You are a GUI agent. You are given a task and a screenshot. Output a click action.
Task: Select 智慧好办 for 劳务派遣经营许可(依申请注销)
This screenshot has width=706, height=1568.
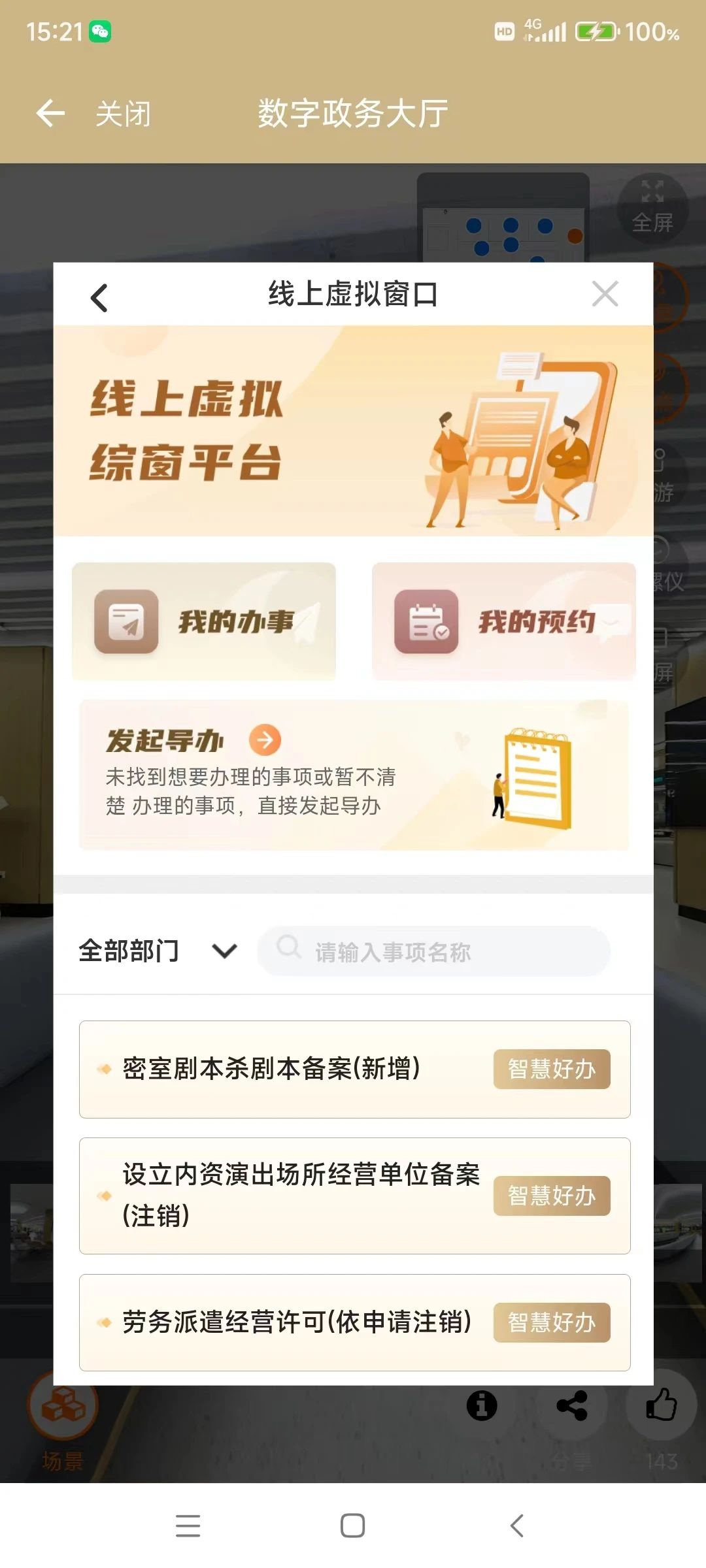coord(551,1322)
